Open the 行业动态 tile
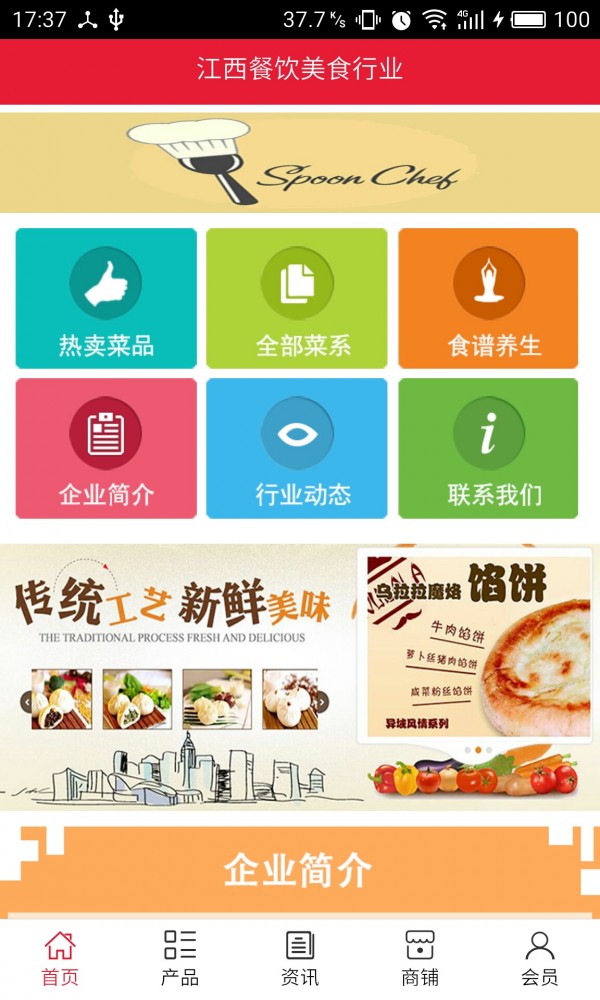 coord(297,448)
